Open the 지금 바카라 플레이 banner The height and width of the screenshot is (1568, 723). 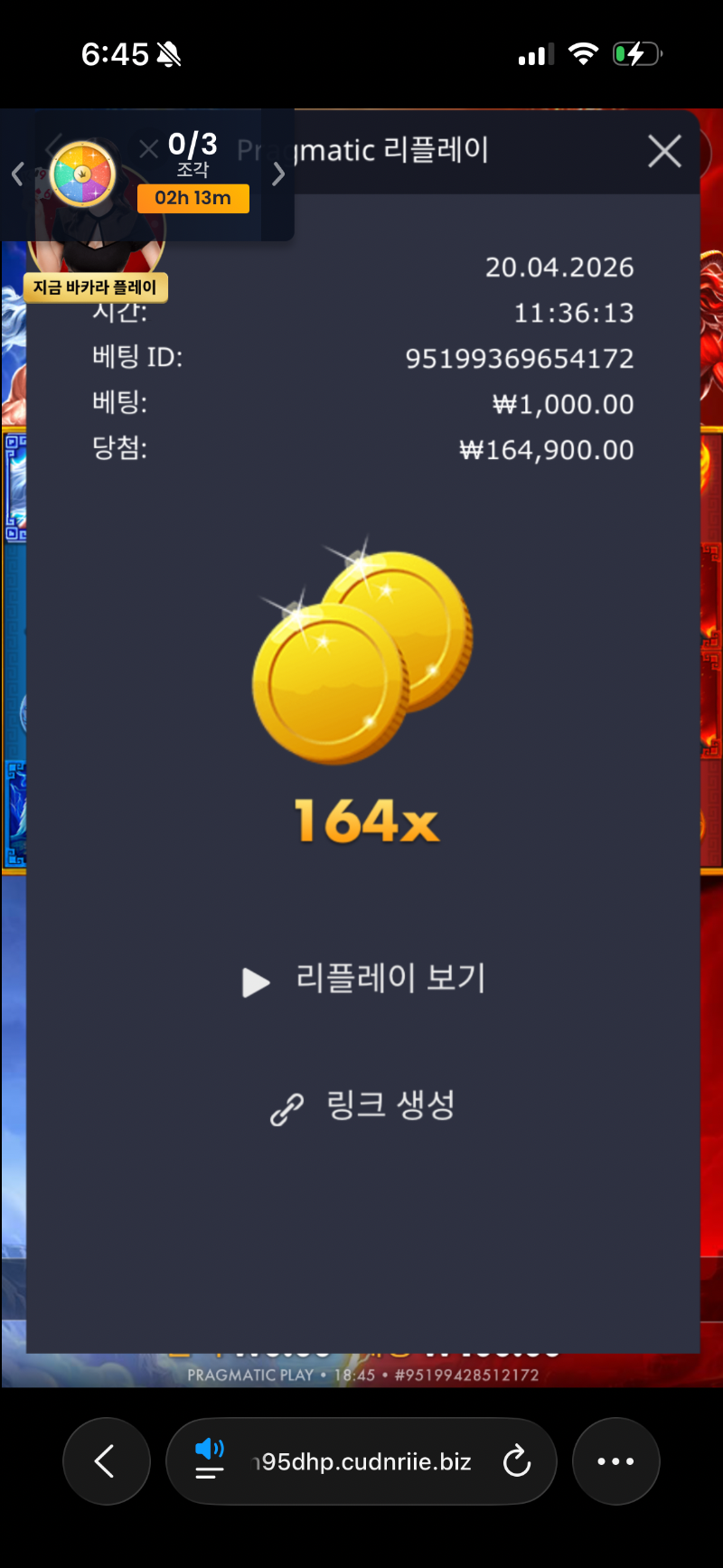(x=96, y=287)
